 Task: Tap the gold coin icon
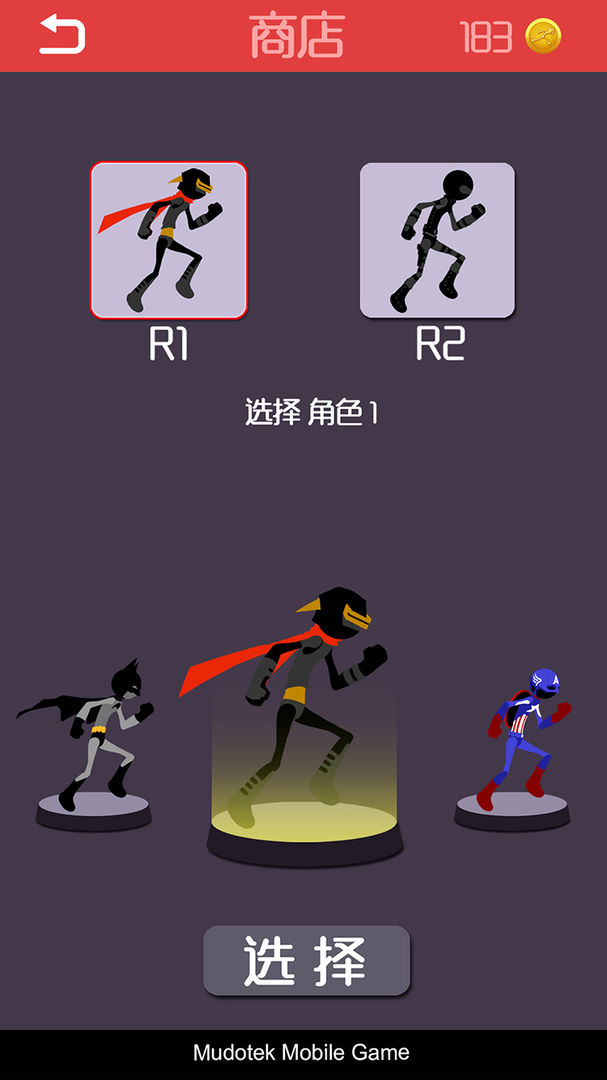pyautogui.click(x=543, y=36)
